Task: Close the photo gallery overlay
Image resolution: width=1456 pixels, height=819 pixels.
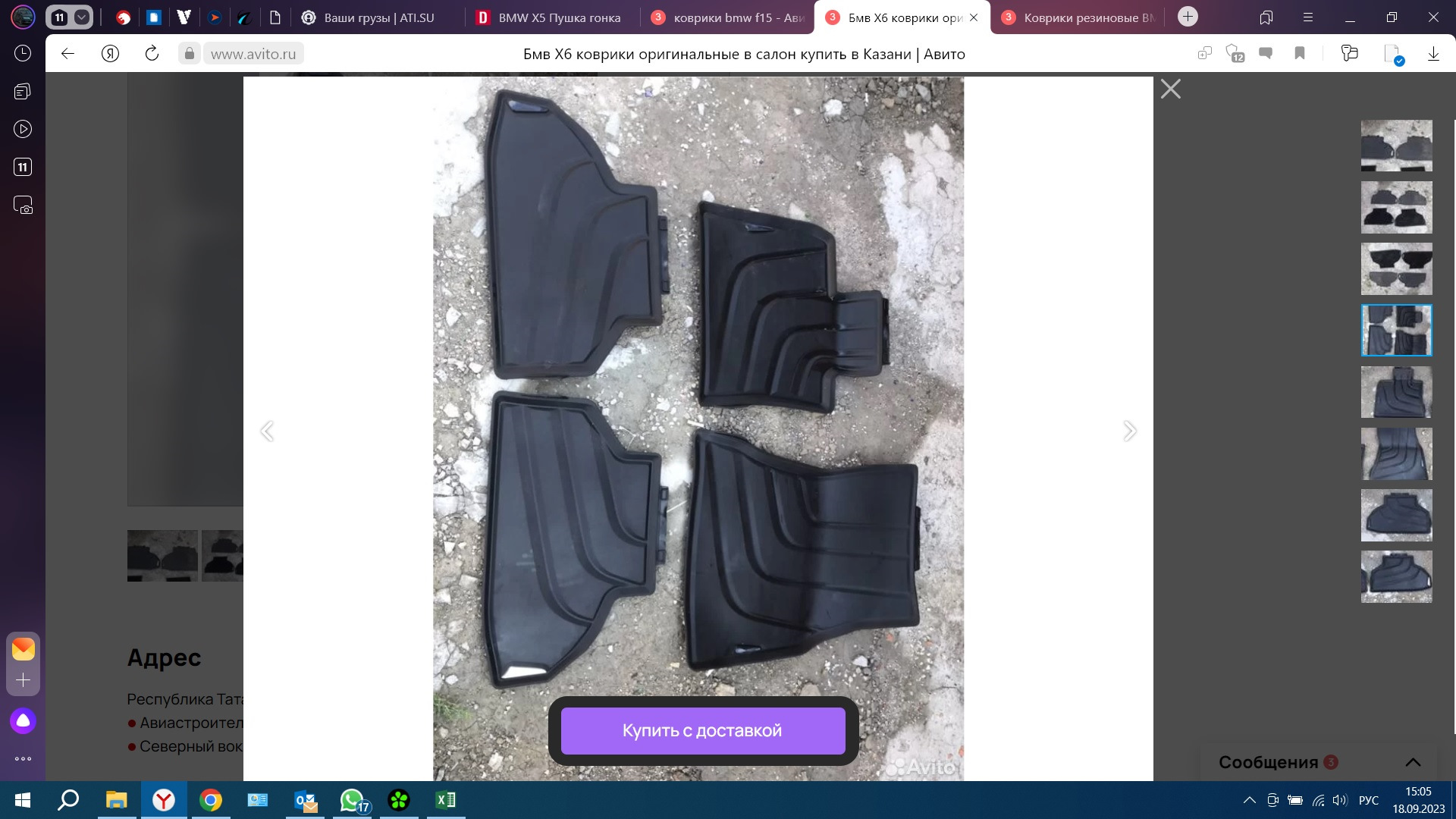Action: point(1170,89)
